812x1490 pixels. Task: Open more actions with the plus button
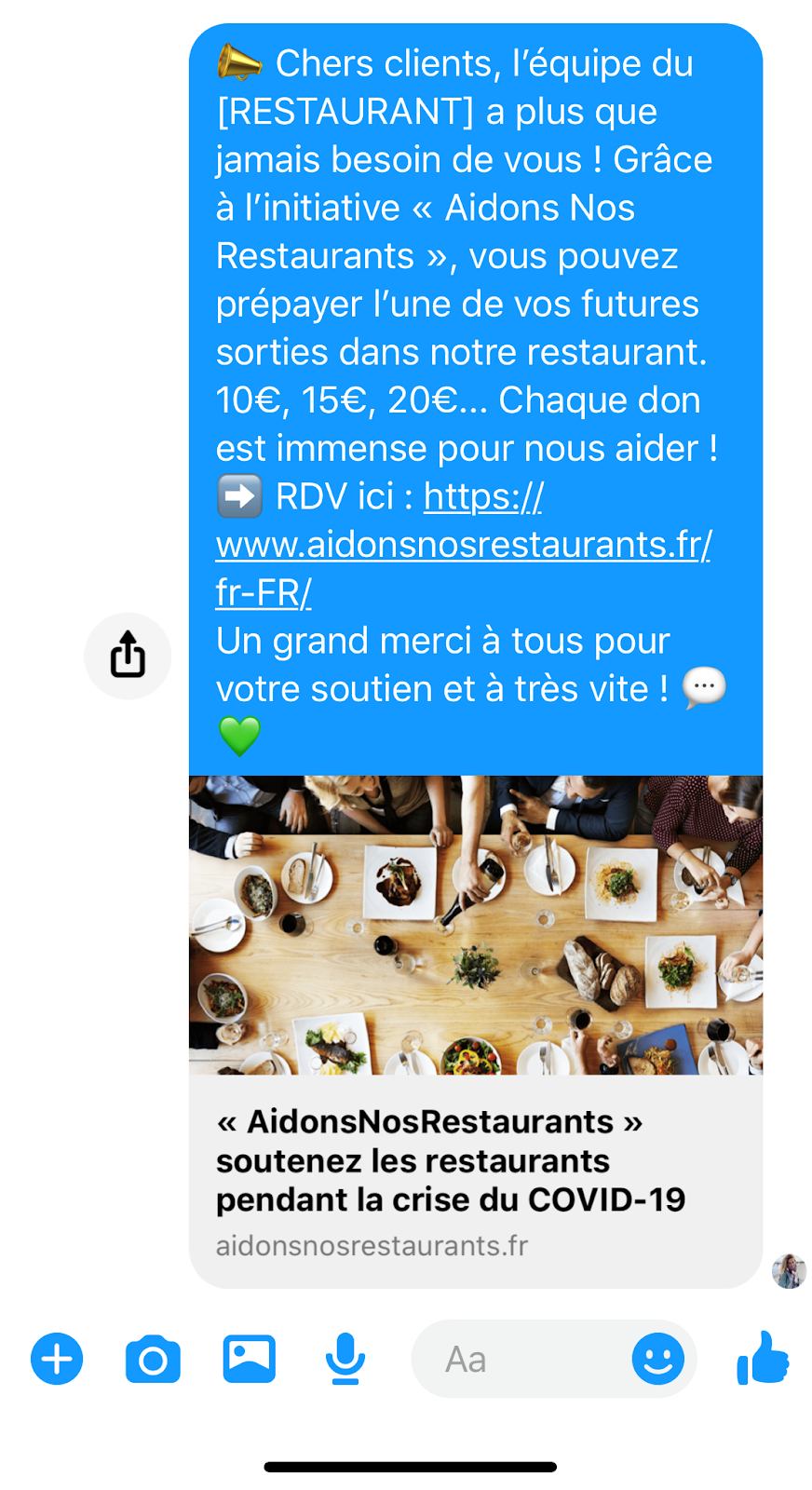click(x=57, y=1359)
